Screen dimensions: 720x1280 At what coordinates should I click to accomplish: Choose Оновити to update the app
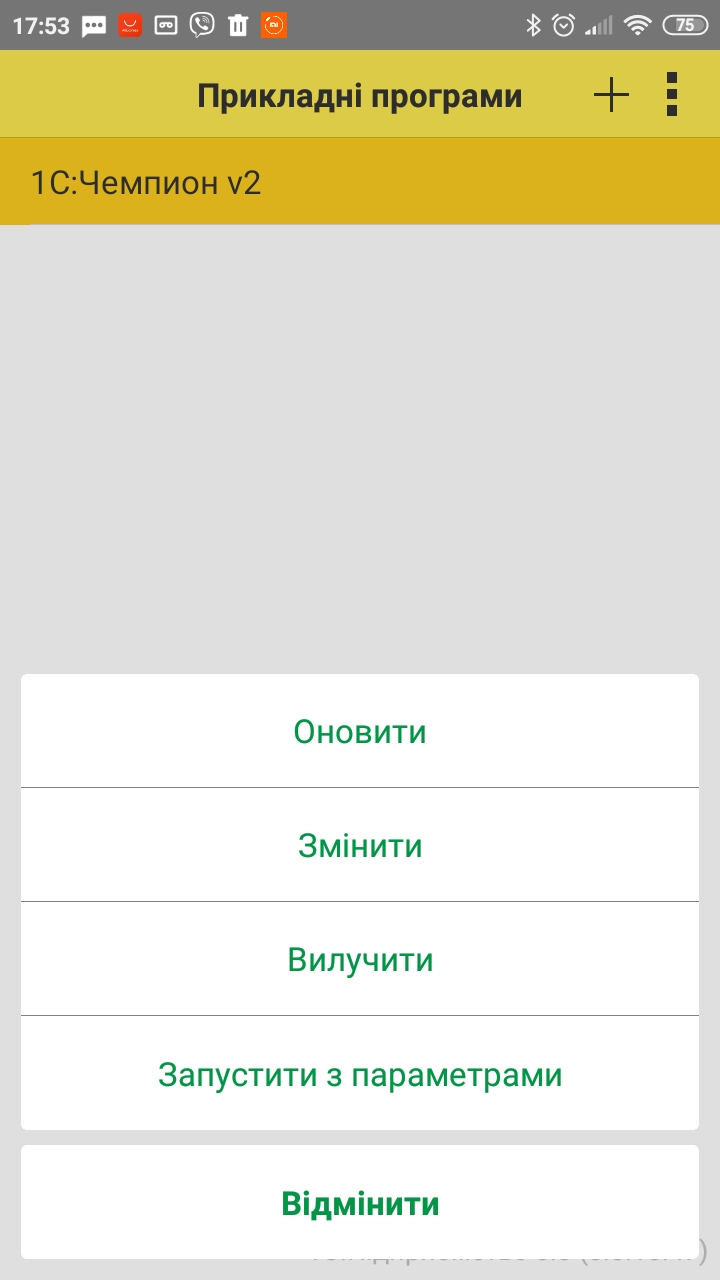click(x=360, y=731)
